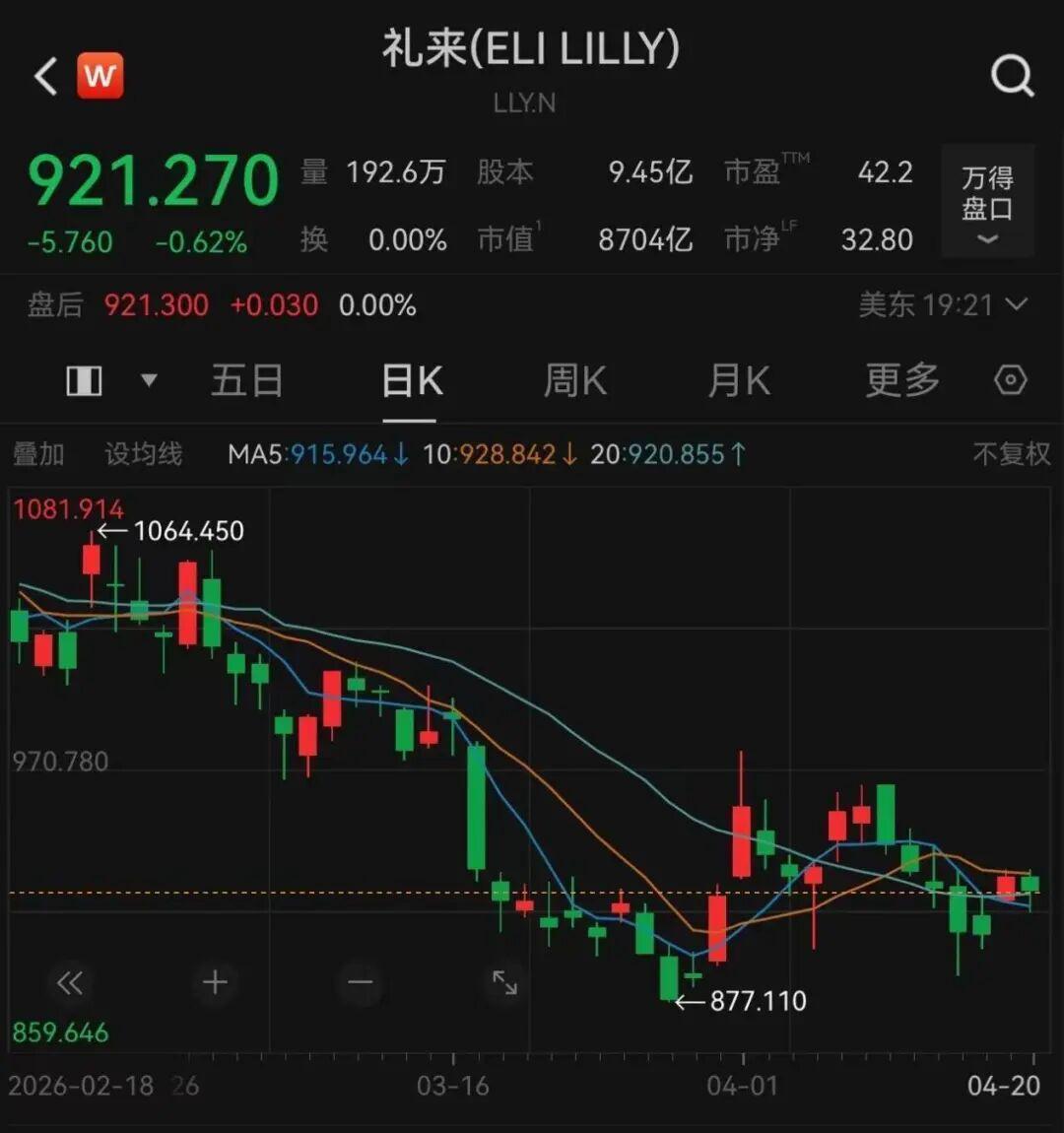
Task: Click the after-hours price 921.300
Action: (155, 305)
